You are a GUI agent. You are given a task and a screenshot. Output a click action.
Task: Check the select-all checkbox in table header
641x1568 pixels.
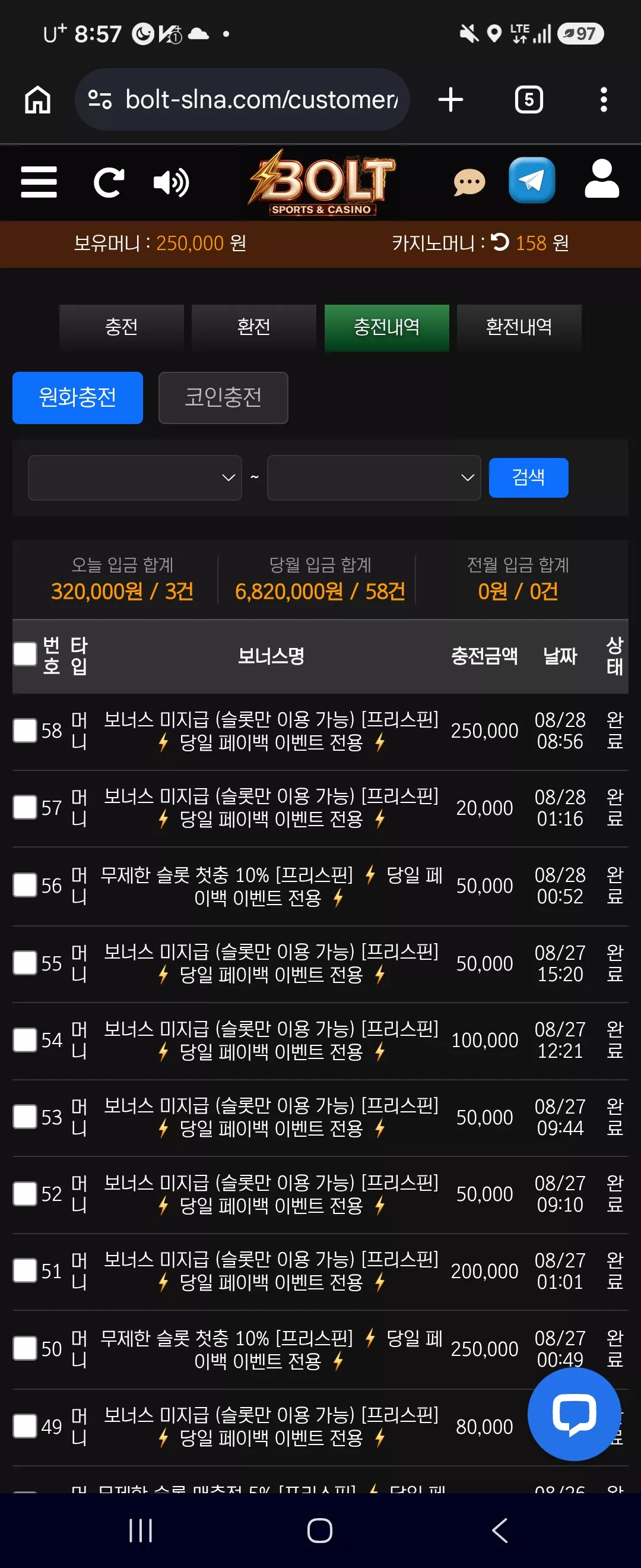pos(25,655)
